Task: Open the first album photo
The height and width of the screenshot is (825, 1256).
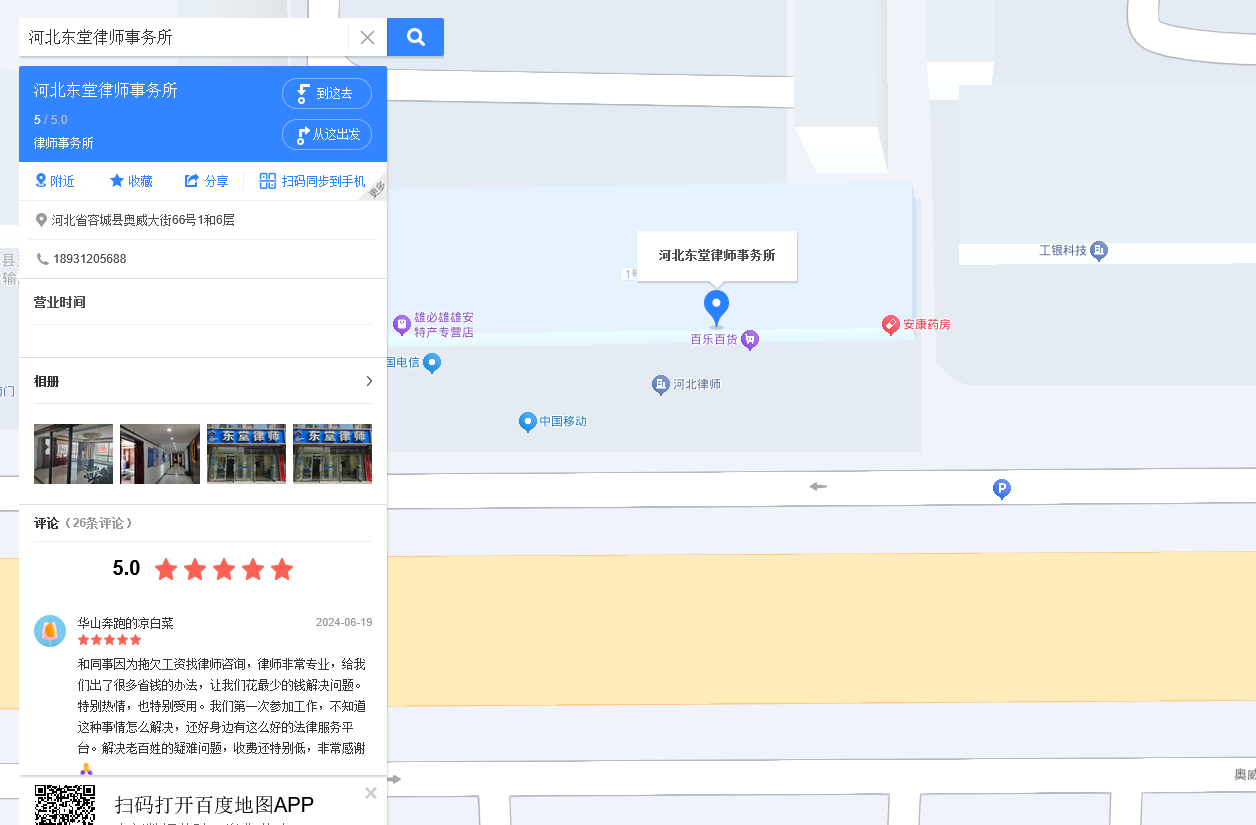Action: 73,454
